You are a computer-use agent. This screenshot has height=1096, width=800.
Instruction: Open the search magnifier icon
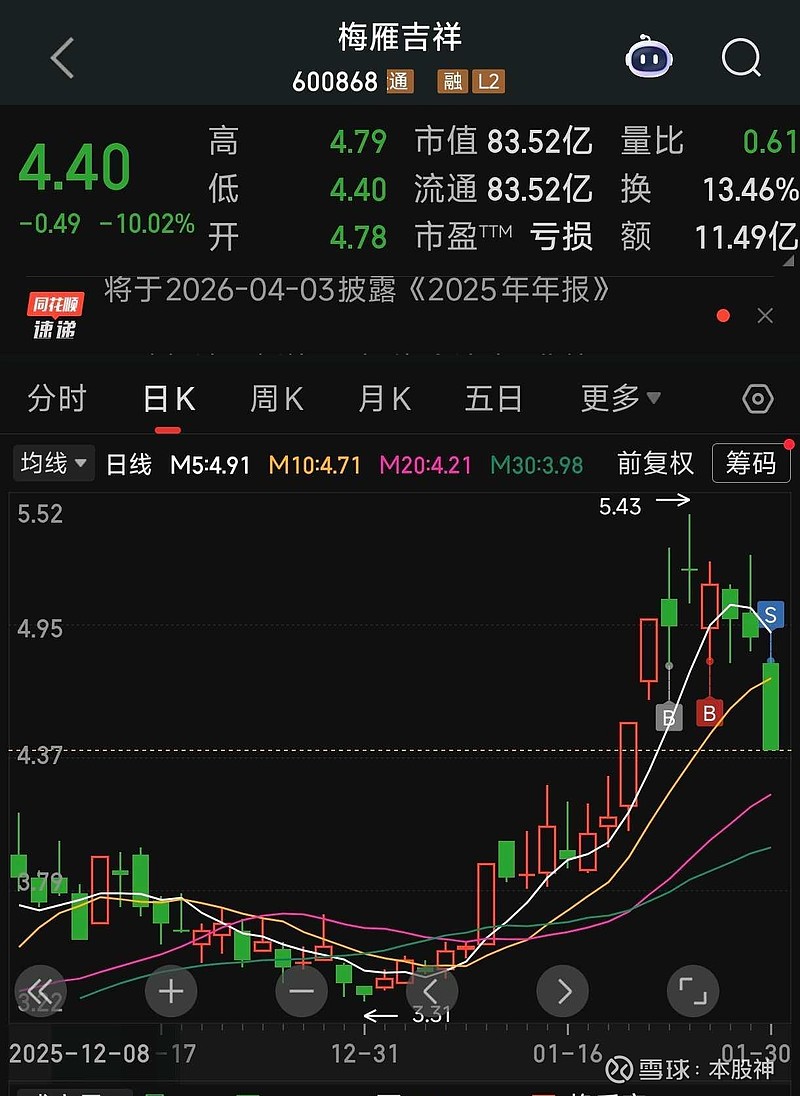click(x=740, y=59)
